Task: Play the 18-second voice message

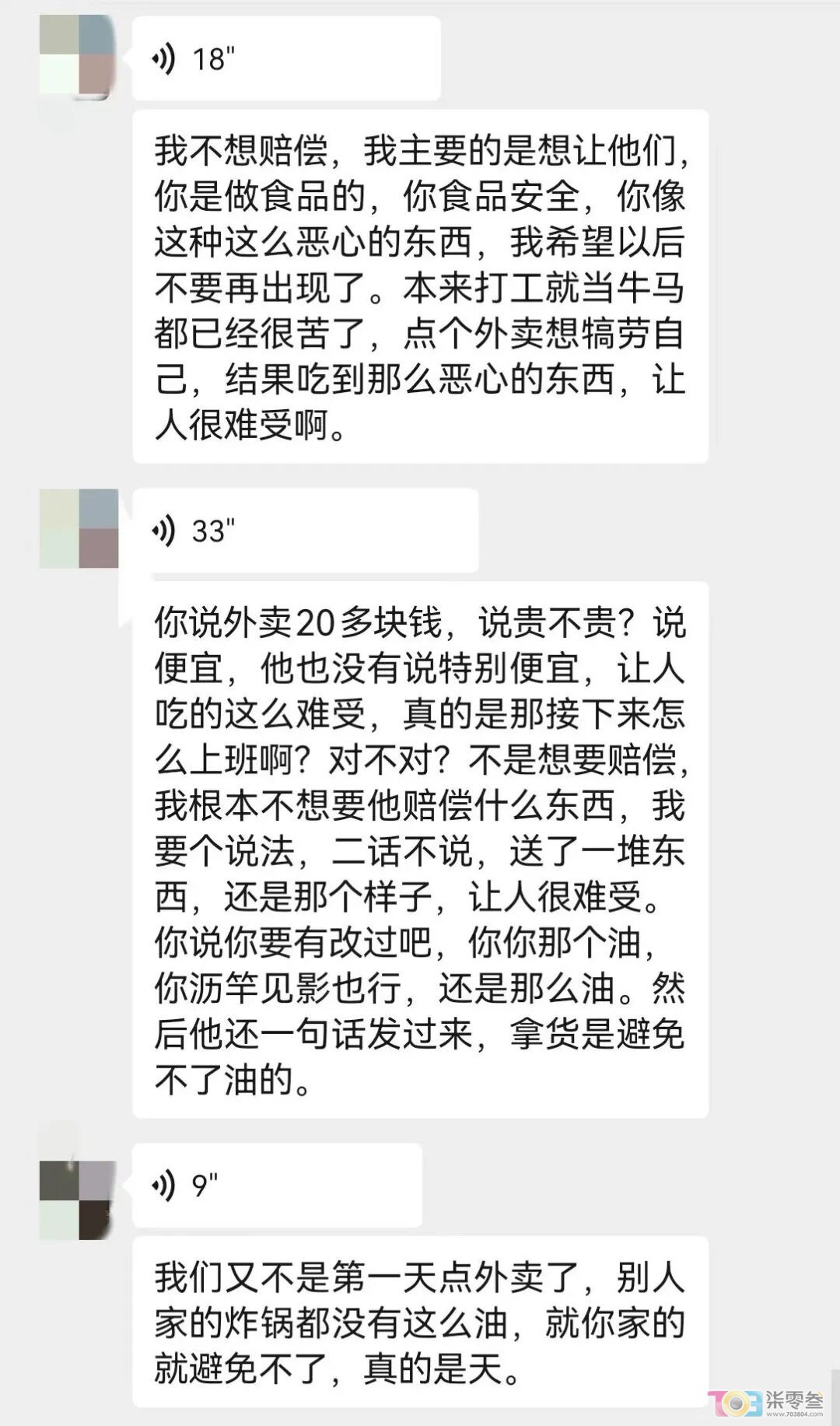Action: pos(286,58)
